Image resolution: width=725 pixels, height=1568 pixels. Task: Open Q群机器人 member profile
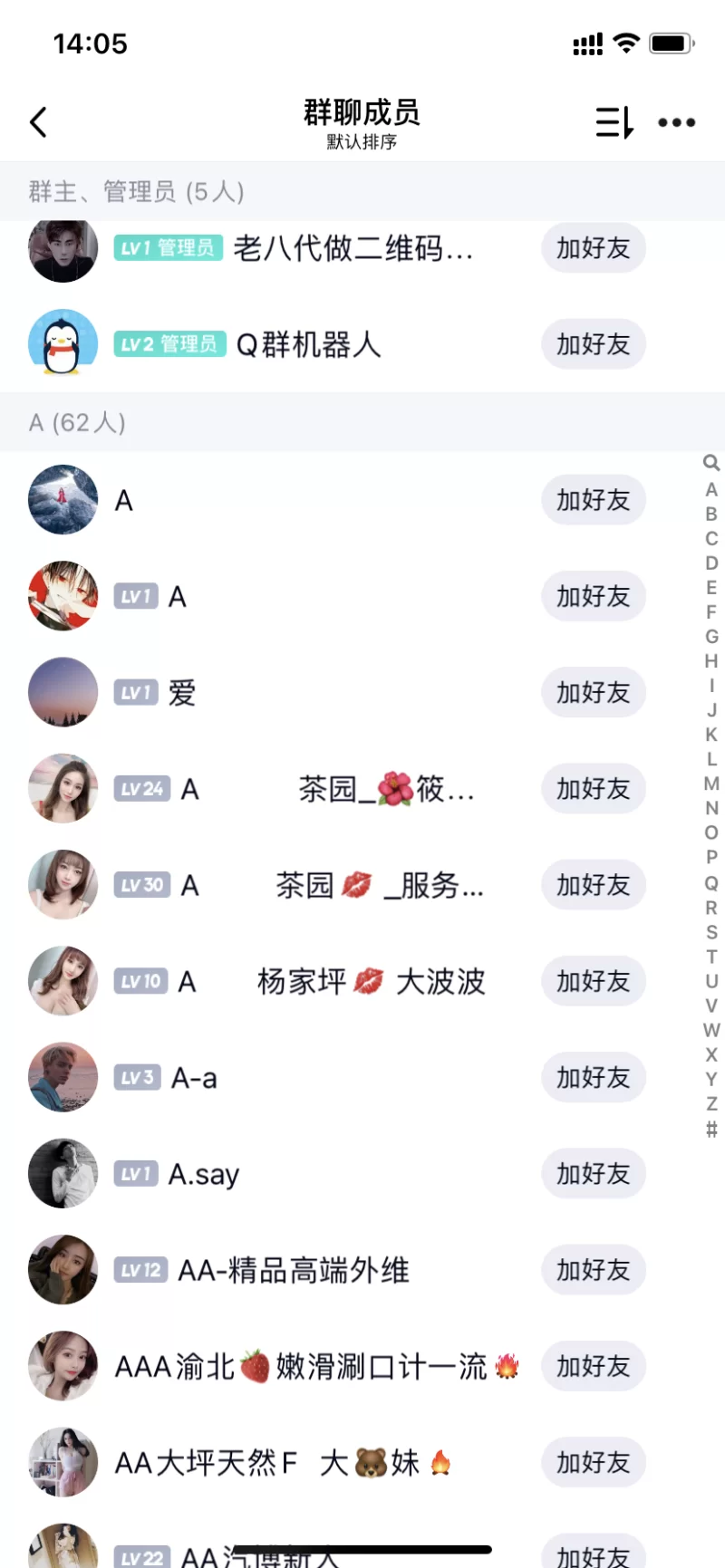coord(308,344)
